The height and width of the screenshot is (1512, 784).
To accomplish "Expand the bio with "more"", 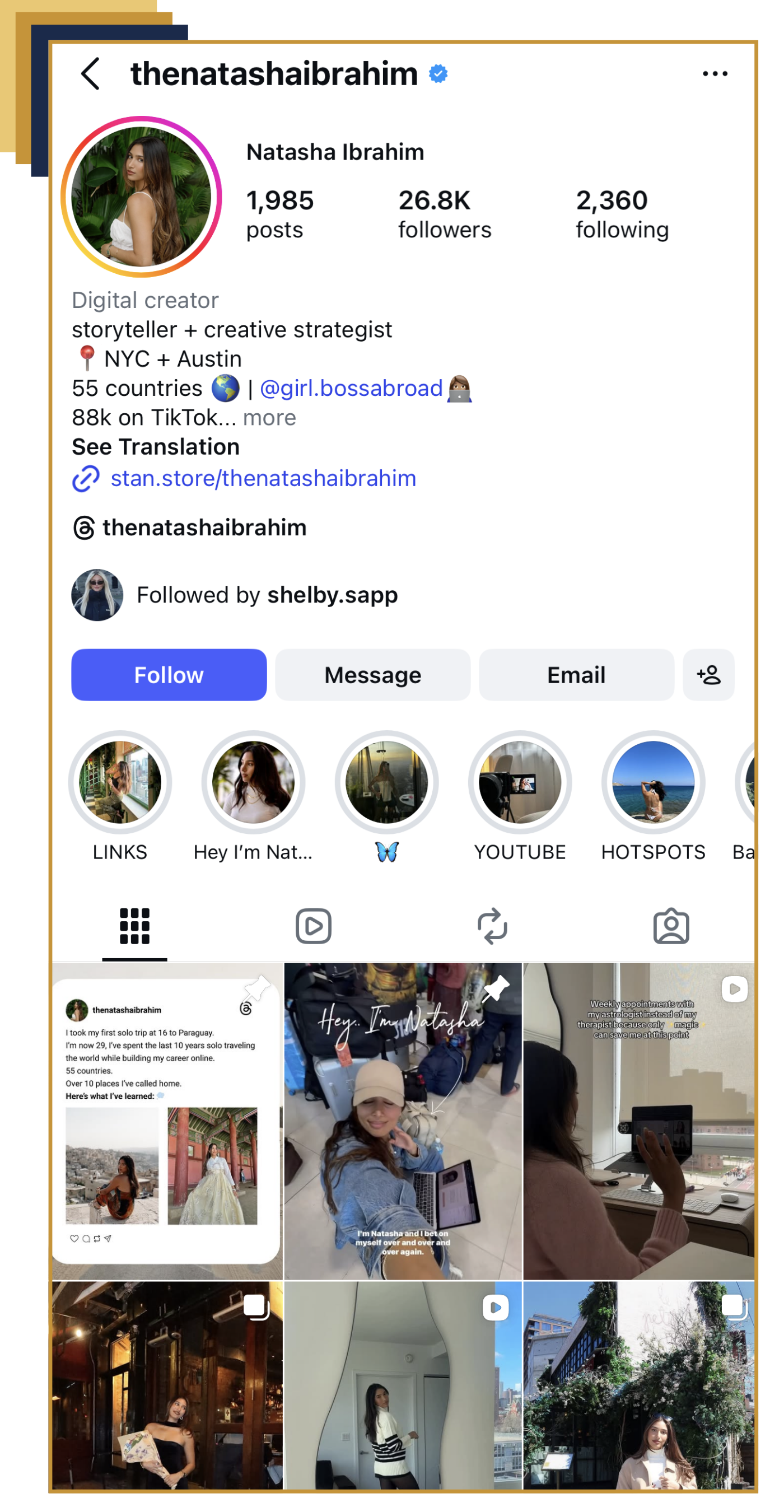I will click(x=269, y=418).
